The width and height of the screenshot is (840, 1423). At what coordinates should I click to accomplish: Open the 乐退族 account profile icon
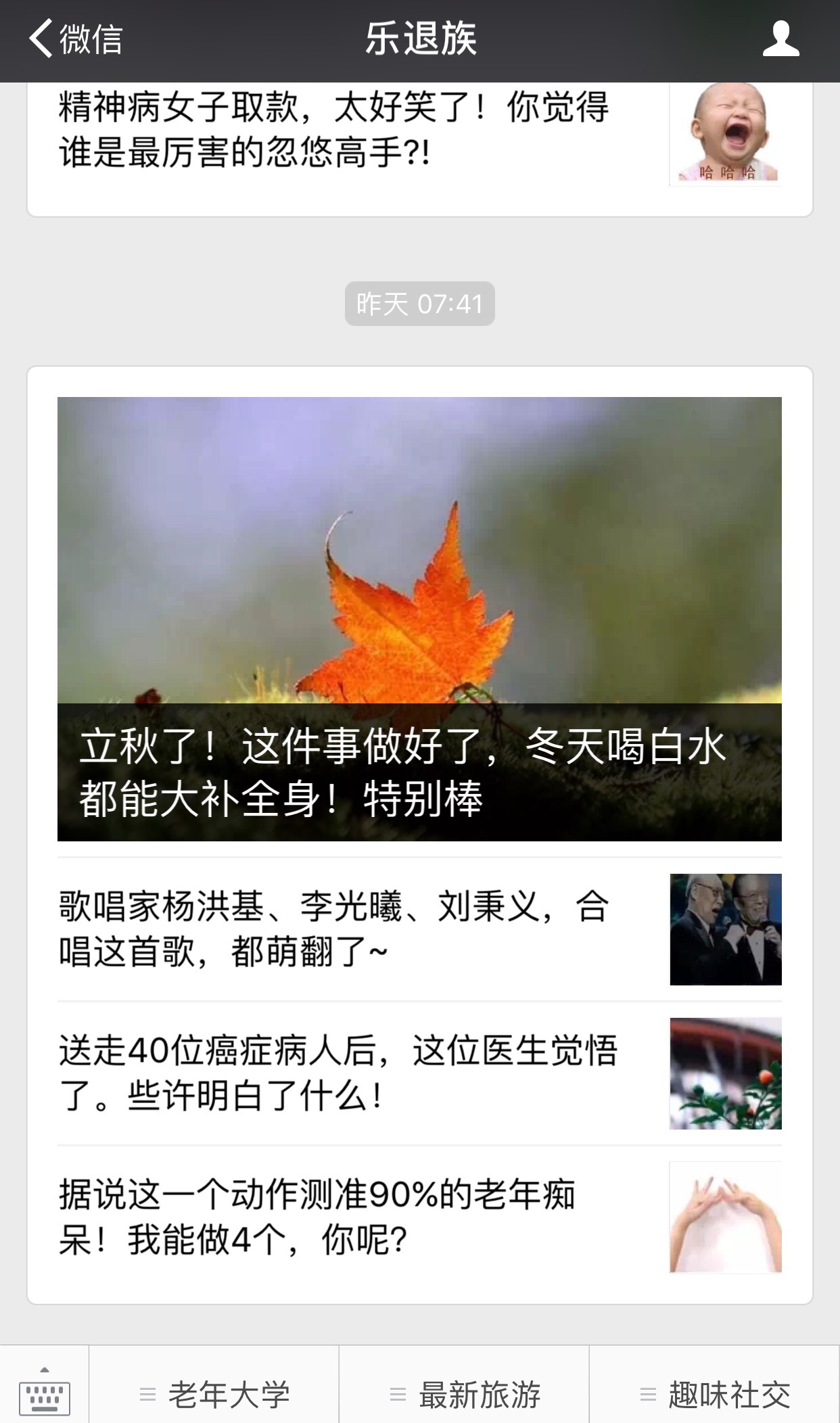pyautogui.click(x=780, y=39)
